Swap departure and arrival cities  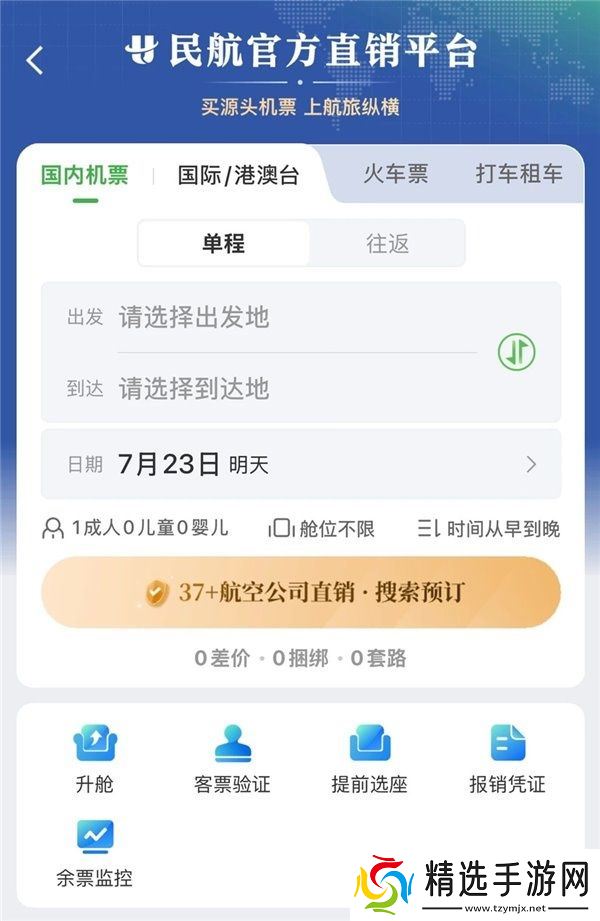517,352
